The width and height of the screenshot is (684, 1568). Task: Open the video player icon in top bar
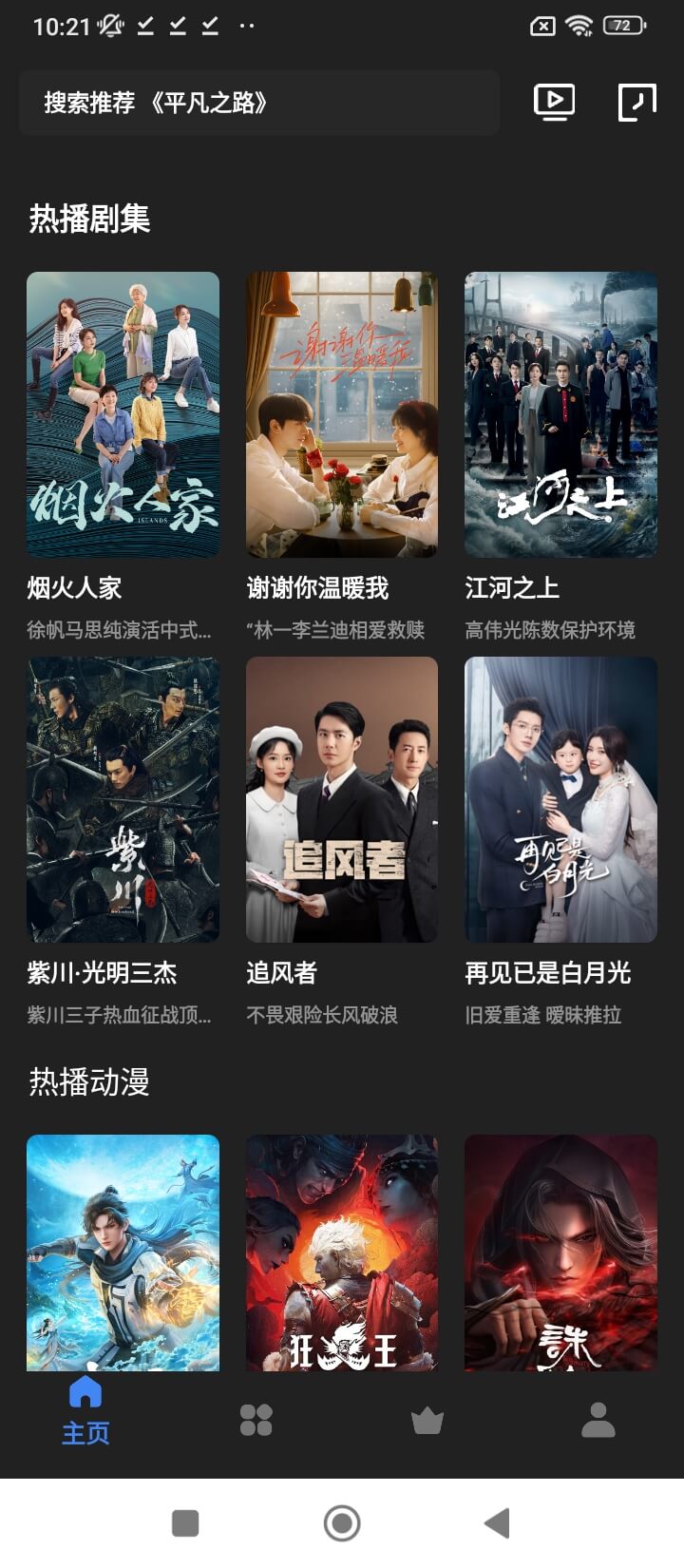click(x=554, y=102)
